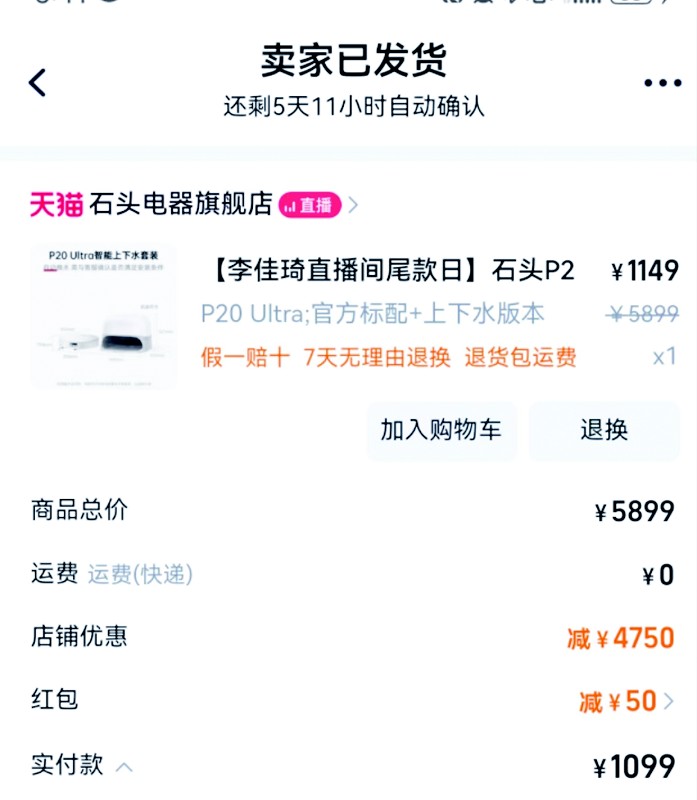Open the 石头 P20 Ultra product thumbnail

(103, 316)
